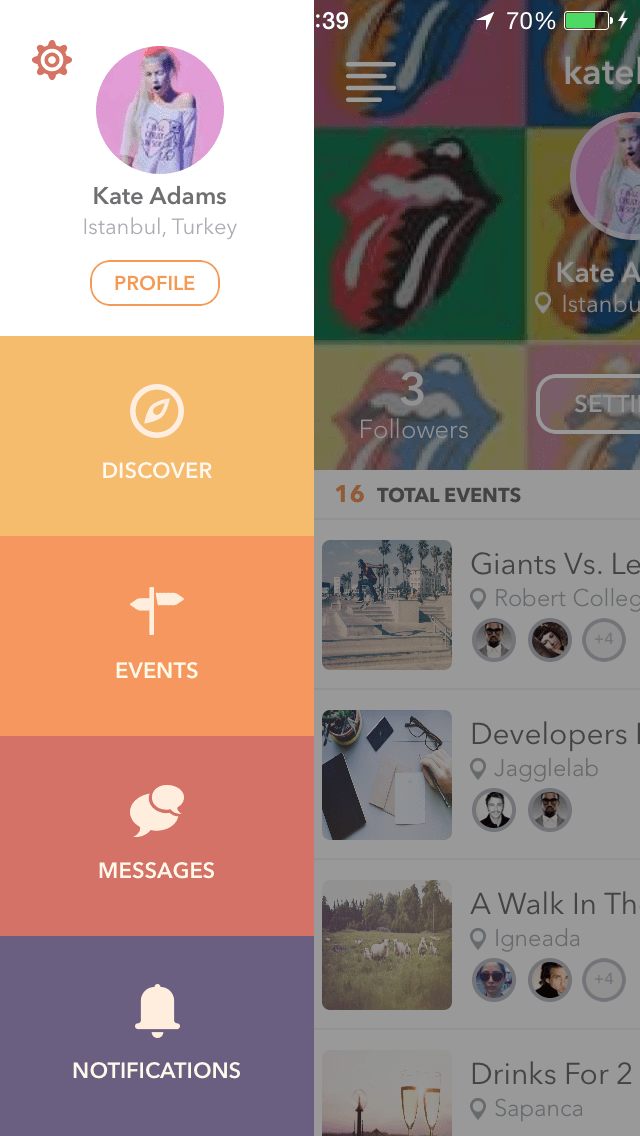Open settings via the gear icon
The image size is (640, 1136).
pyautogui.click(x=52, y=61)
